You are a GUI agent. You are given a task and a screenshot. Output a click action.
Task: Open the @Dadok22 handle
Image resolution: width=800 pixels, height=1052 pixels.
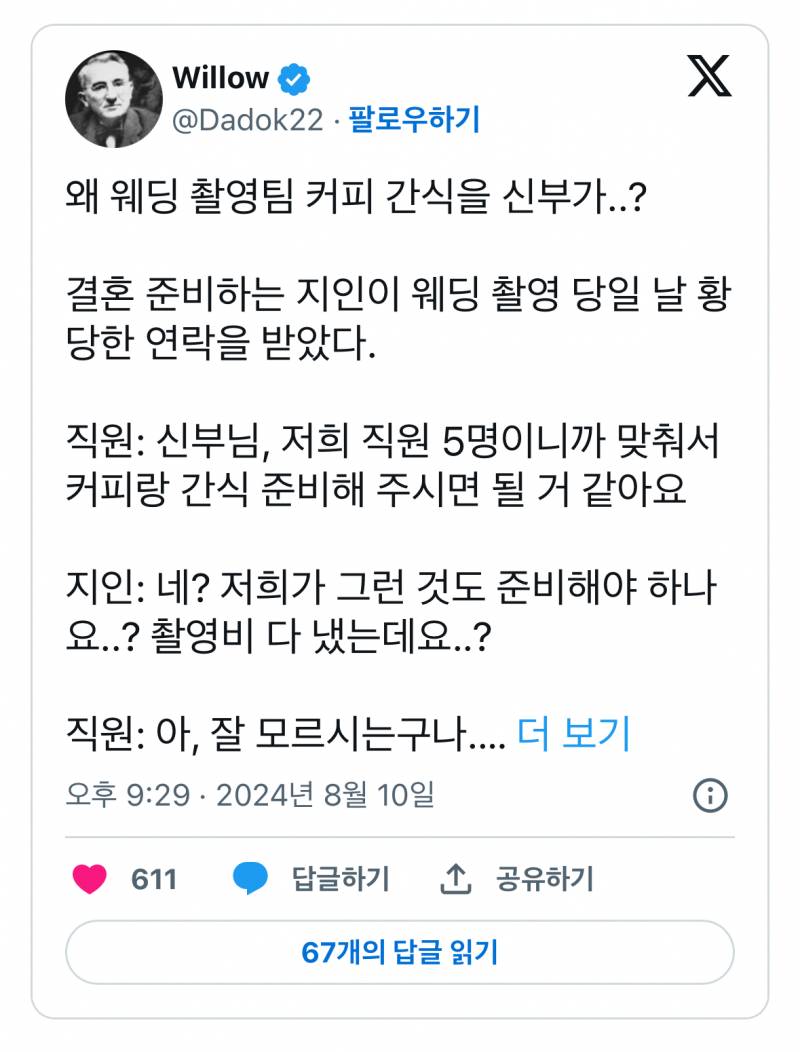(248, 120)
